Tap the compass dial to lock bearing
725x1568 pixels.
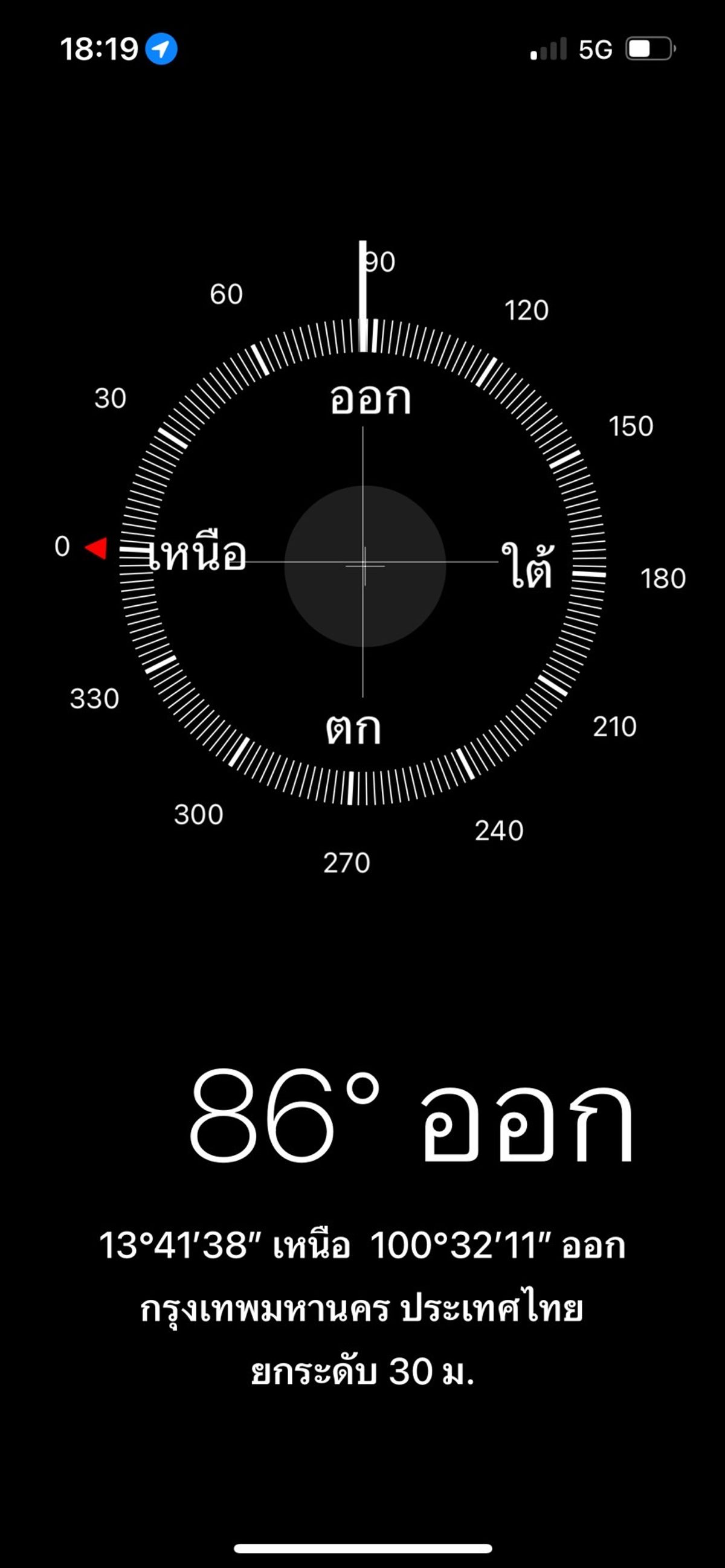(363, 562)
